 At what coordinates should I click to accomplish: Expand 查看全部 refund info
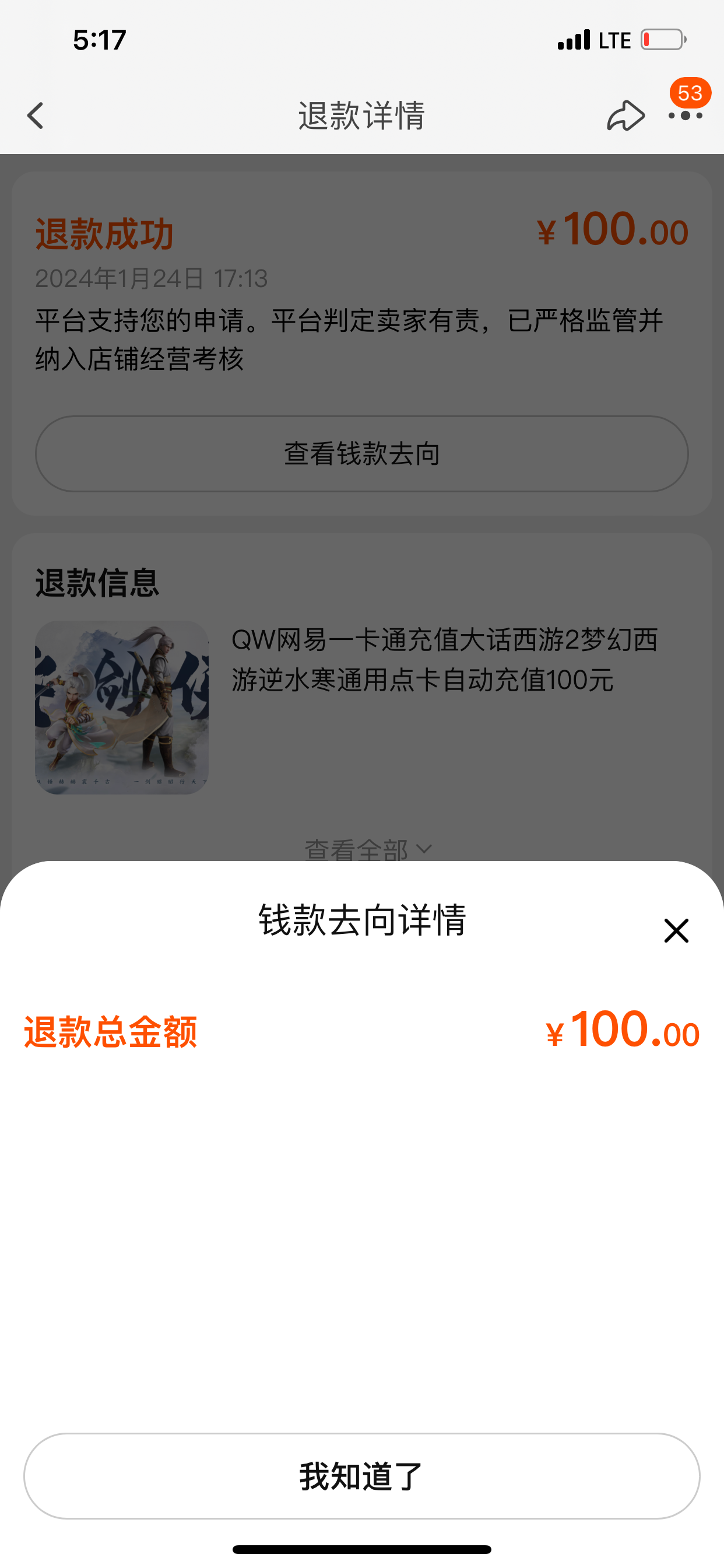point(367,848)
